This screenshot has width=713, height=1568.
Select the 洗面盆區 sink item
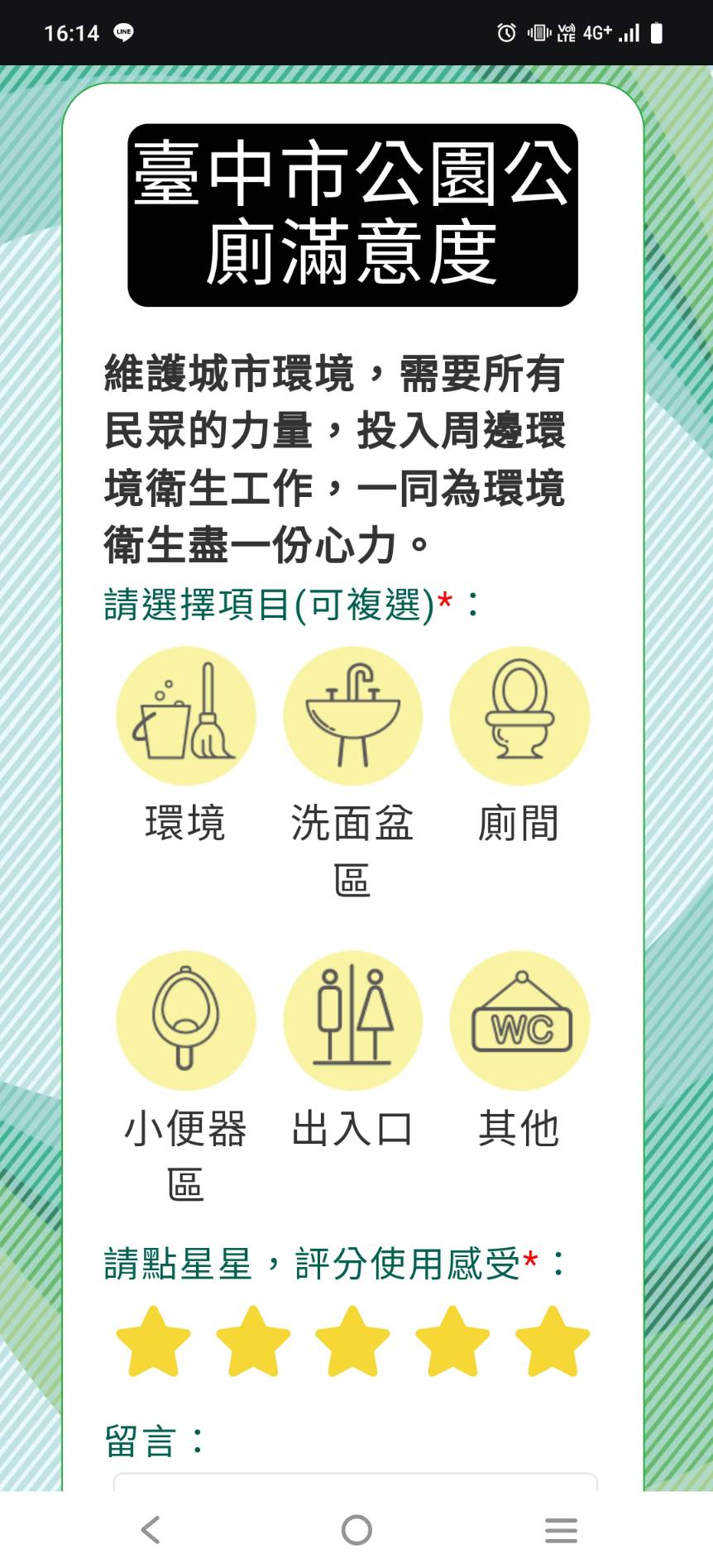(352, 716)
